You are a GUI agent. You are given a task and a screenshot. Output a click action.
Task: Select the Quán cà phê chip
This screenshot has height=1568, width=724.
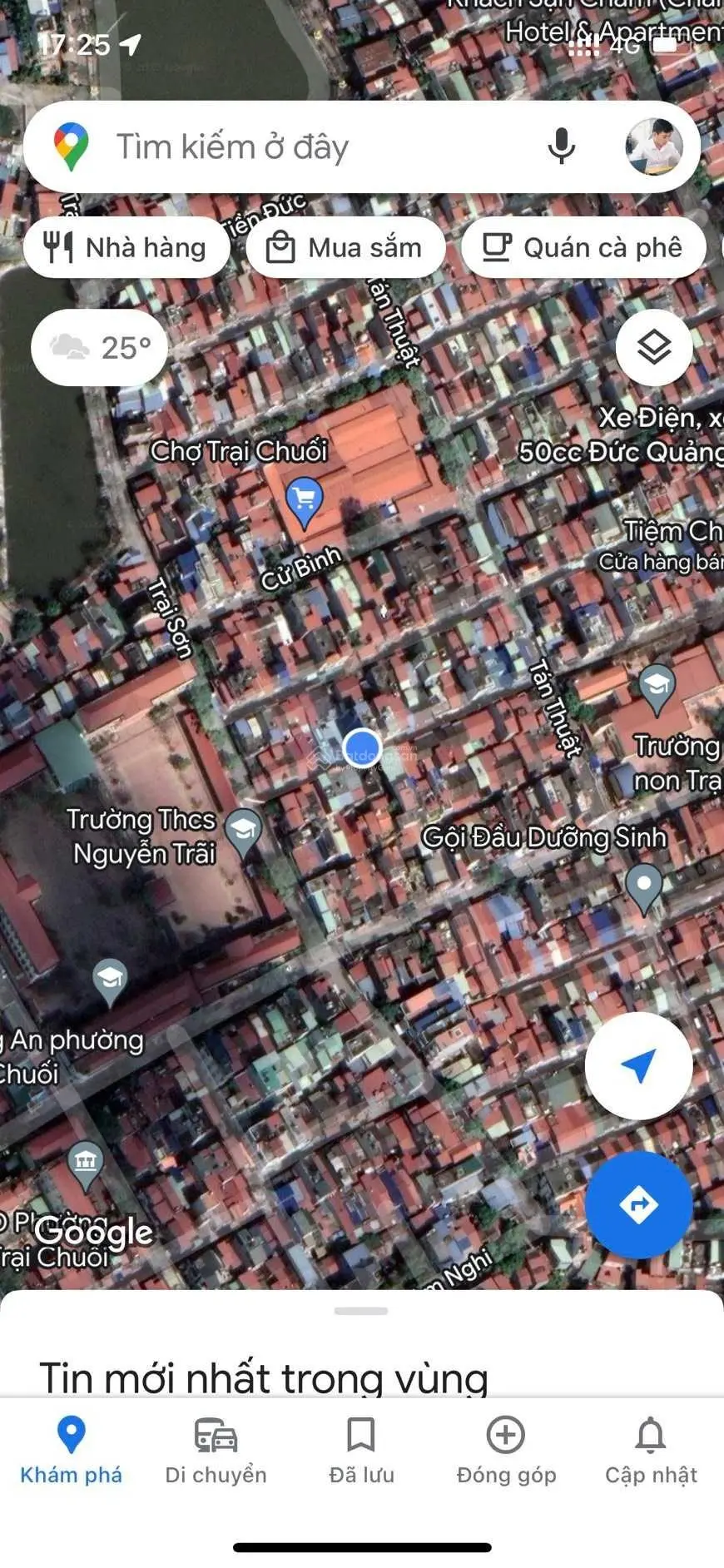[584, 248]
